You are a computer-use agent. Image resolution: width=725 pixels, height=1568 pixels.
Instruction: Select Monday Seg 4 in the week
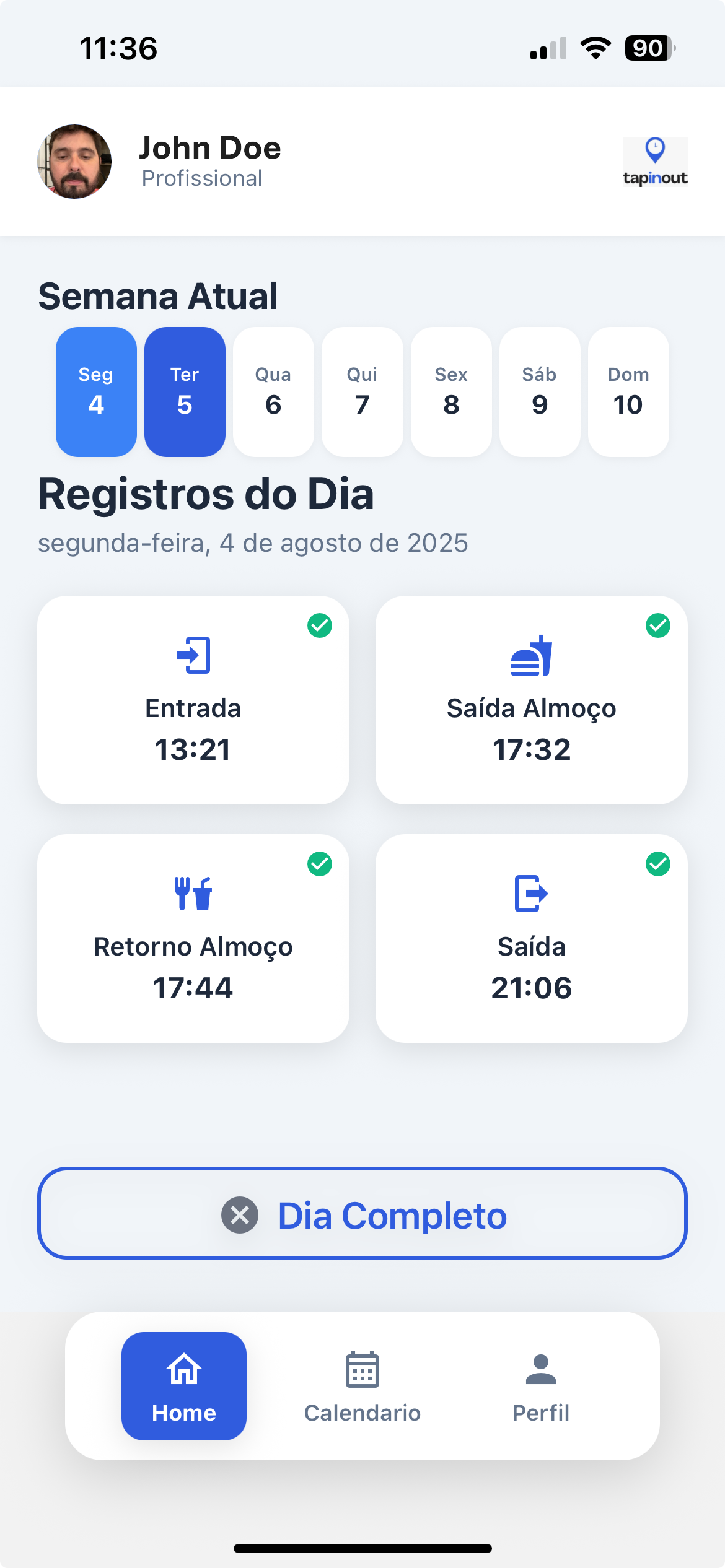[x=96, y=391]
